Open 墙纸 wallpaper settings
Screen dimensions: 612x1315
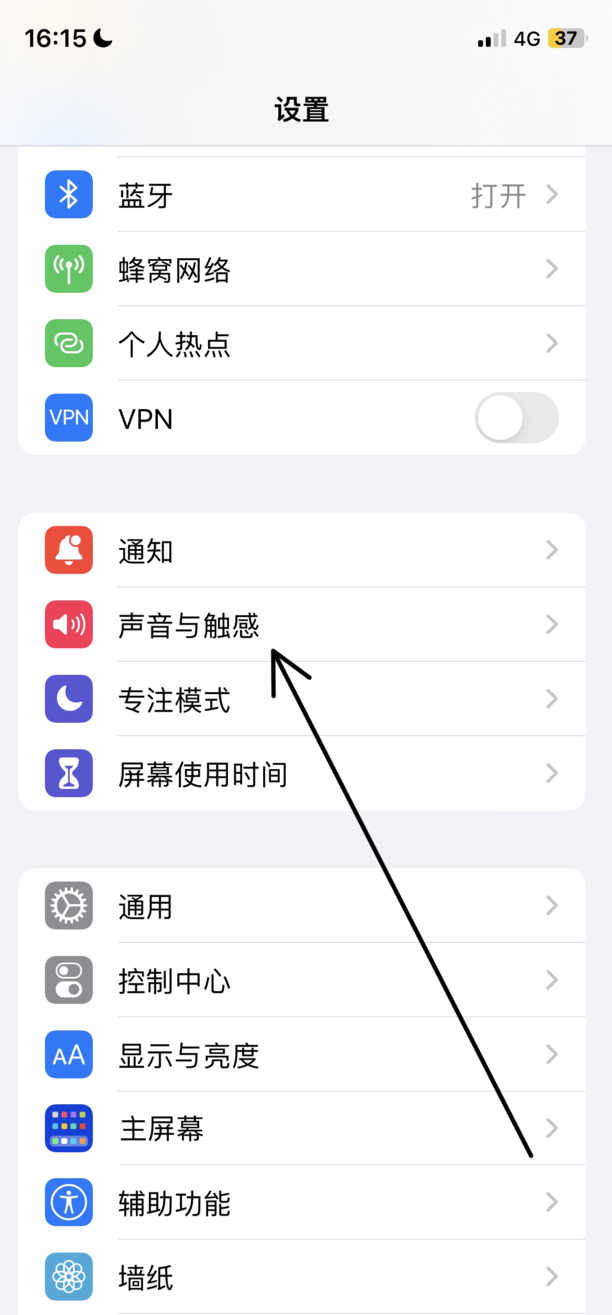300,1277
